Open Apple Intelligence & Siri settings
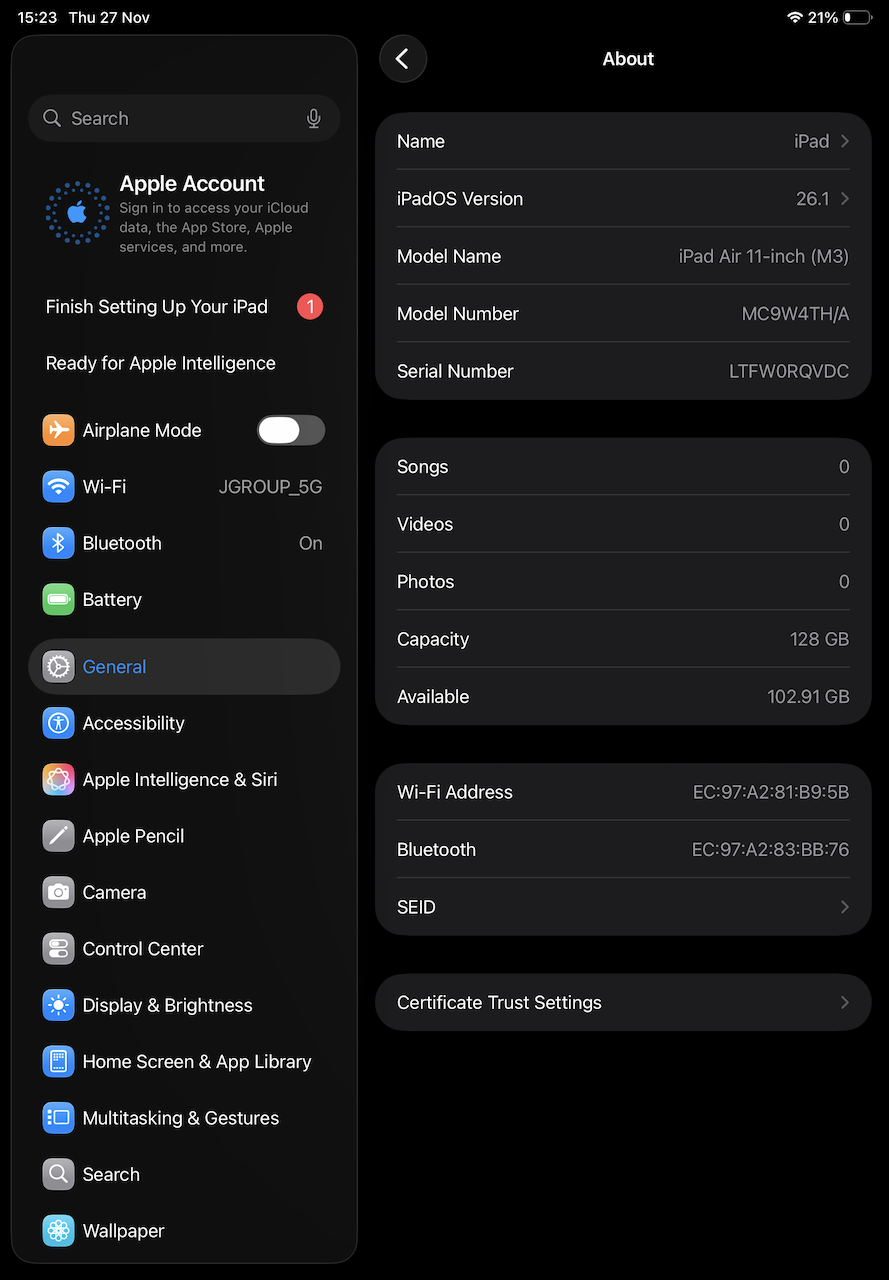 coord(183,779)
